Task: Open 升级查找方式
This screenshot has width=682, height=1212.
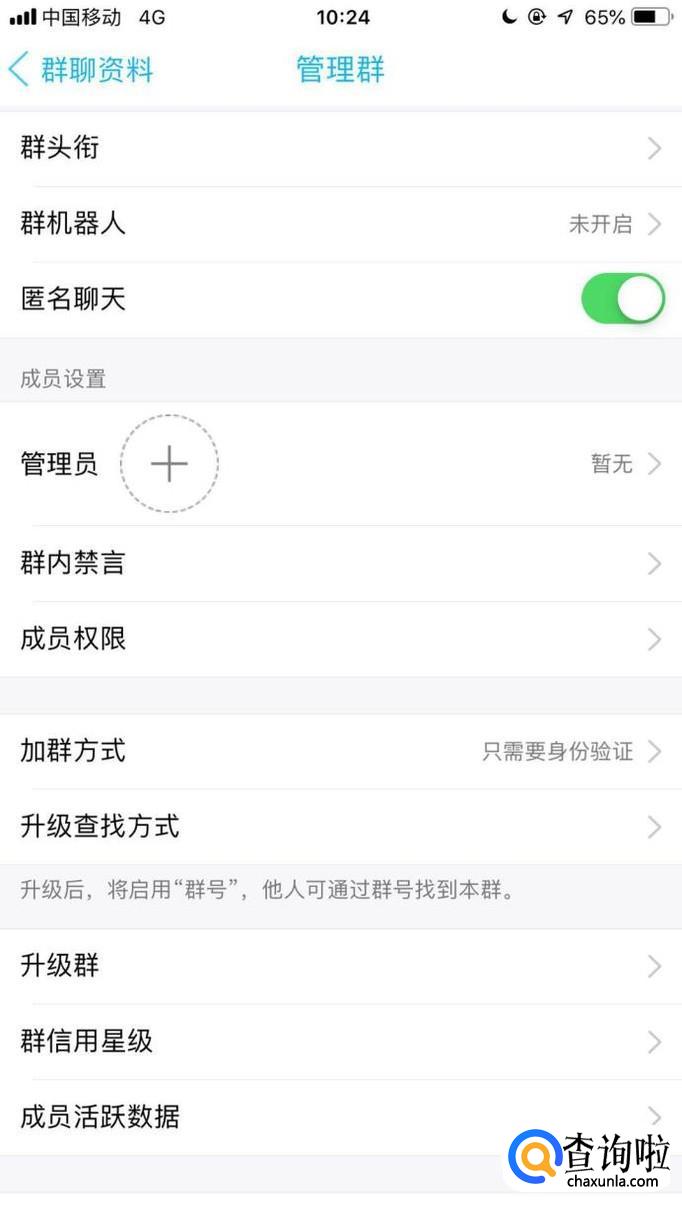Action: click(340, 827)
